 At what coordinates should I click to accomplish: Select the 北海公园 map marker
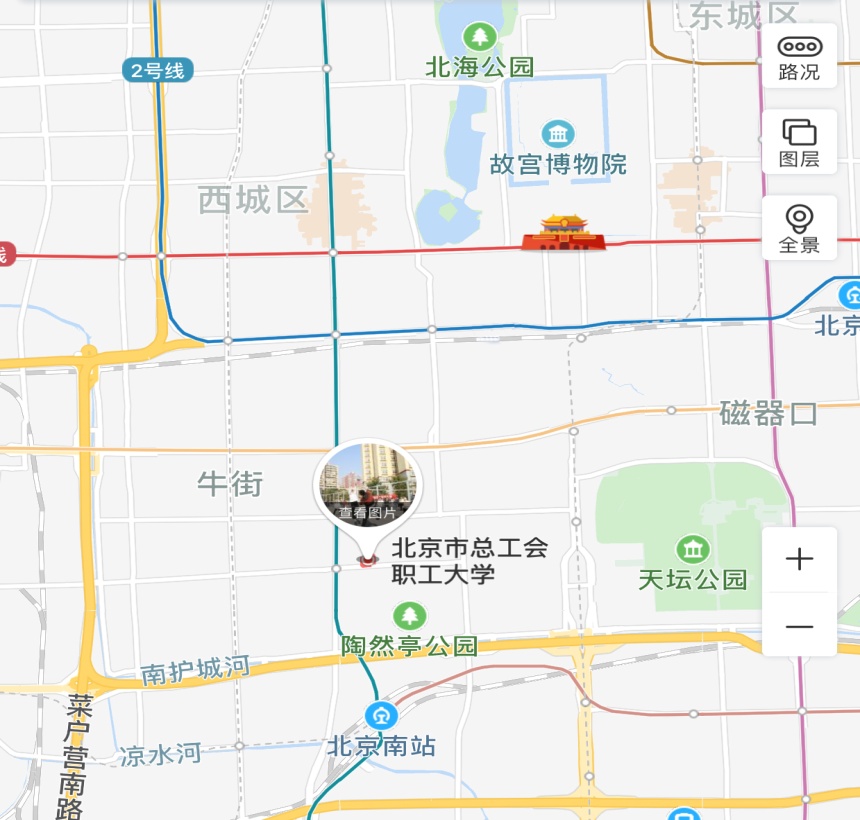[x=481, y=38]
